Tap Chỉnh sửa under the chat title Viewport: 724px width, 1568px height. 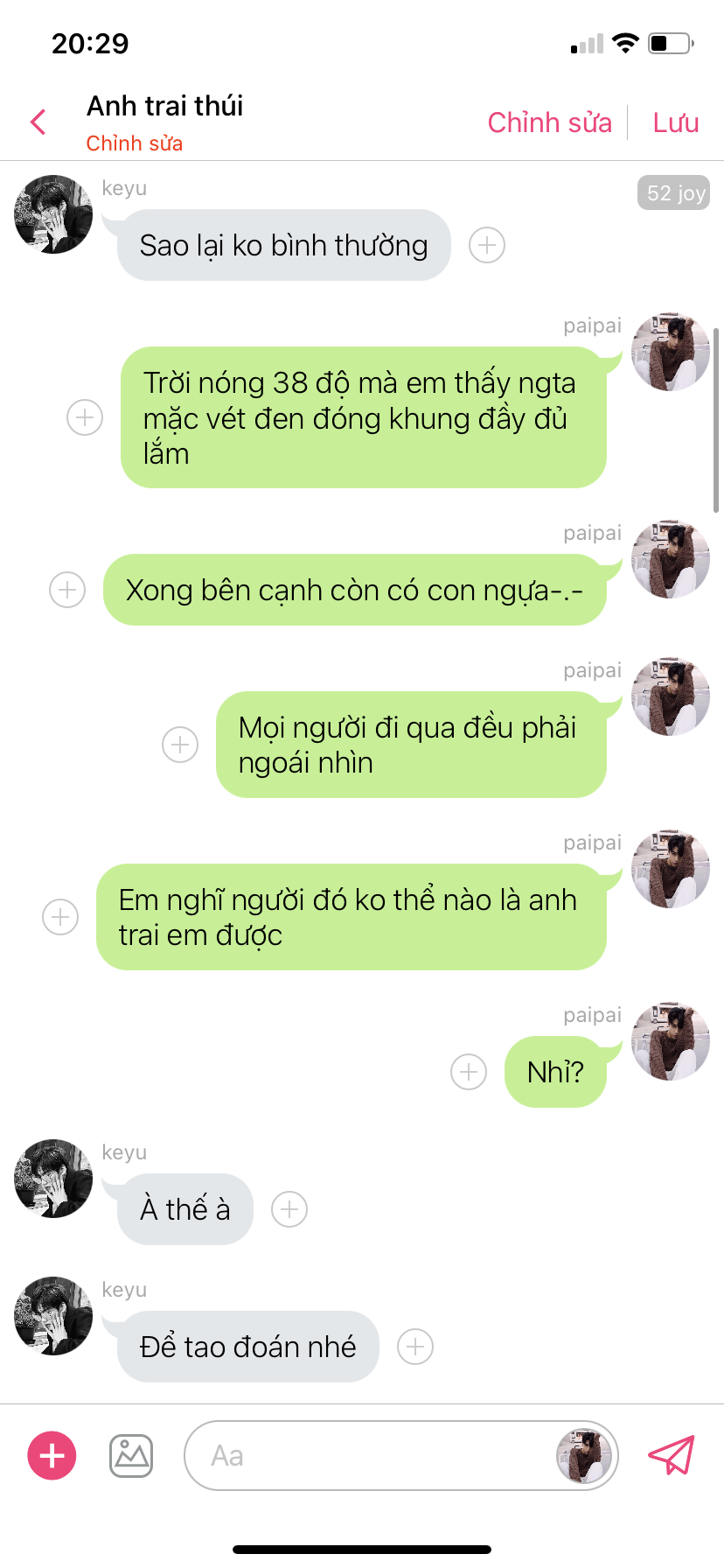point(134,143)
